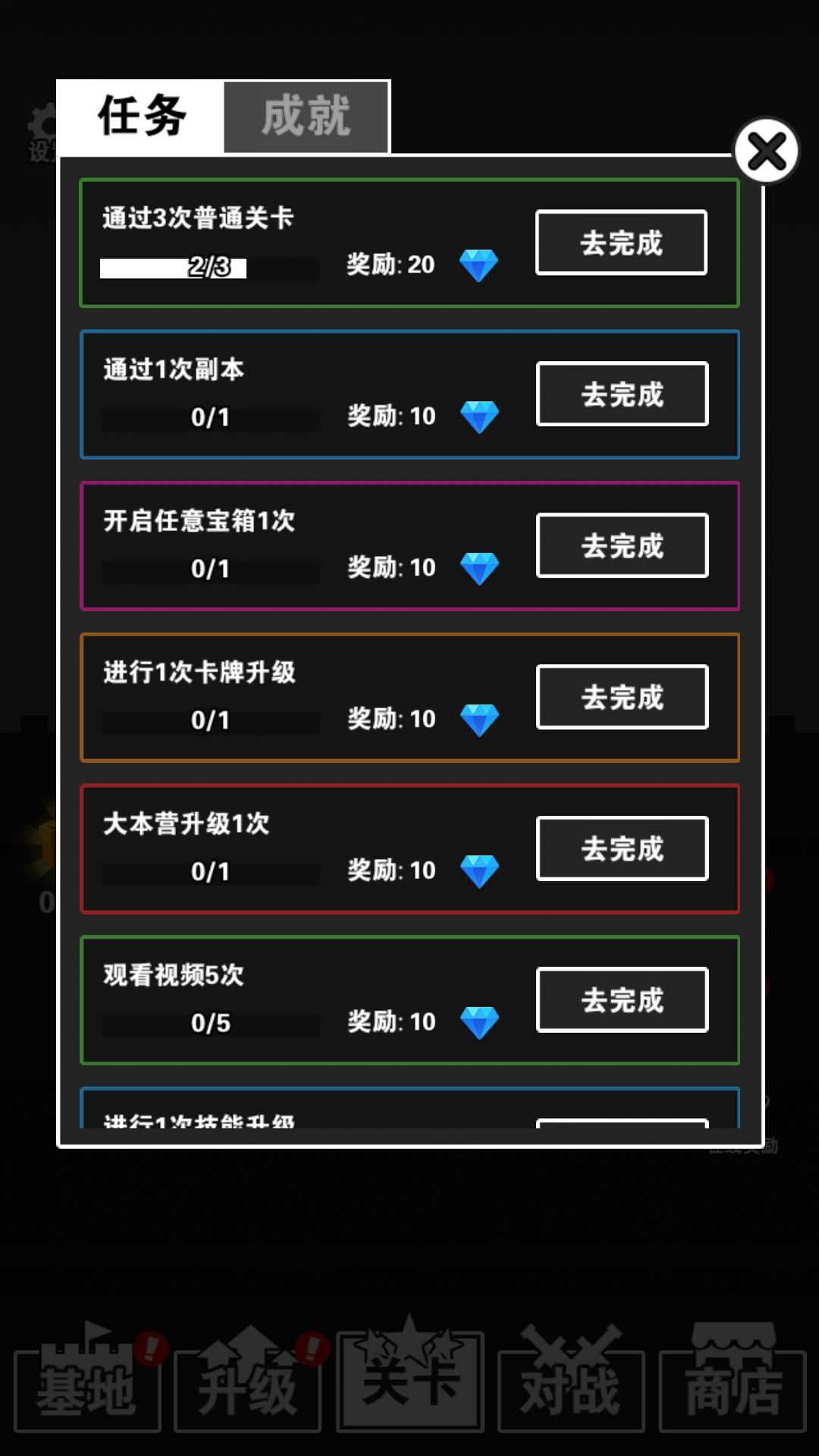
Task: Select the 任务 tab
Action: 141,117
